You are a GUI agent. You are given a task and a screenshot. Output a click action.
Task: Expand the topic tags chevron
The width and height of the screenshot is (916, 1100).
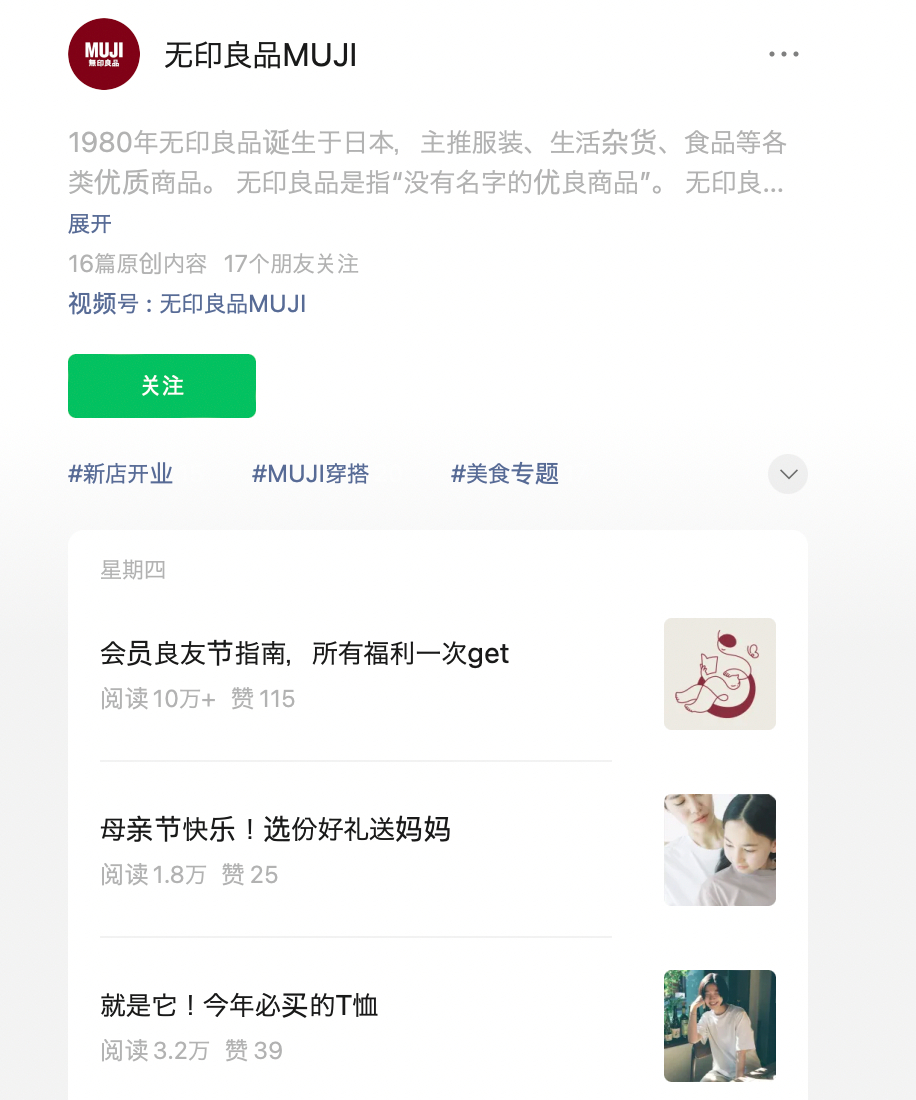click(788, 474)
